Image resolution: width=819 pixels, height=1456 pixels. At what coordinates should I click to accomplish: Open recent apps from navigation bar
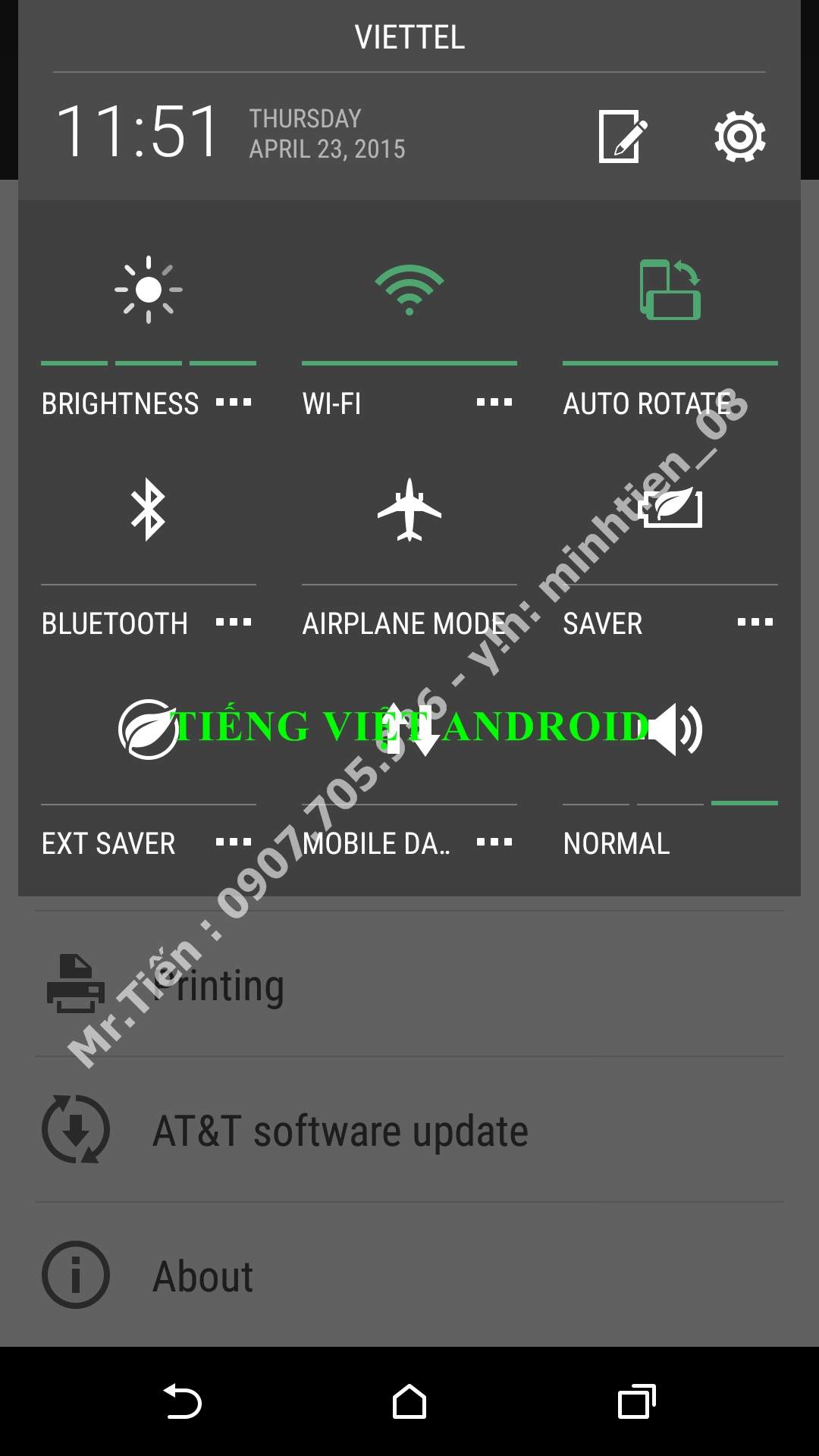(636, 1401)
